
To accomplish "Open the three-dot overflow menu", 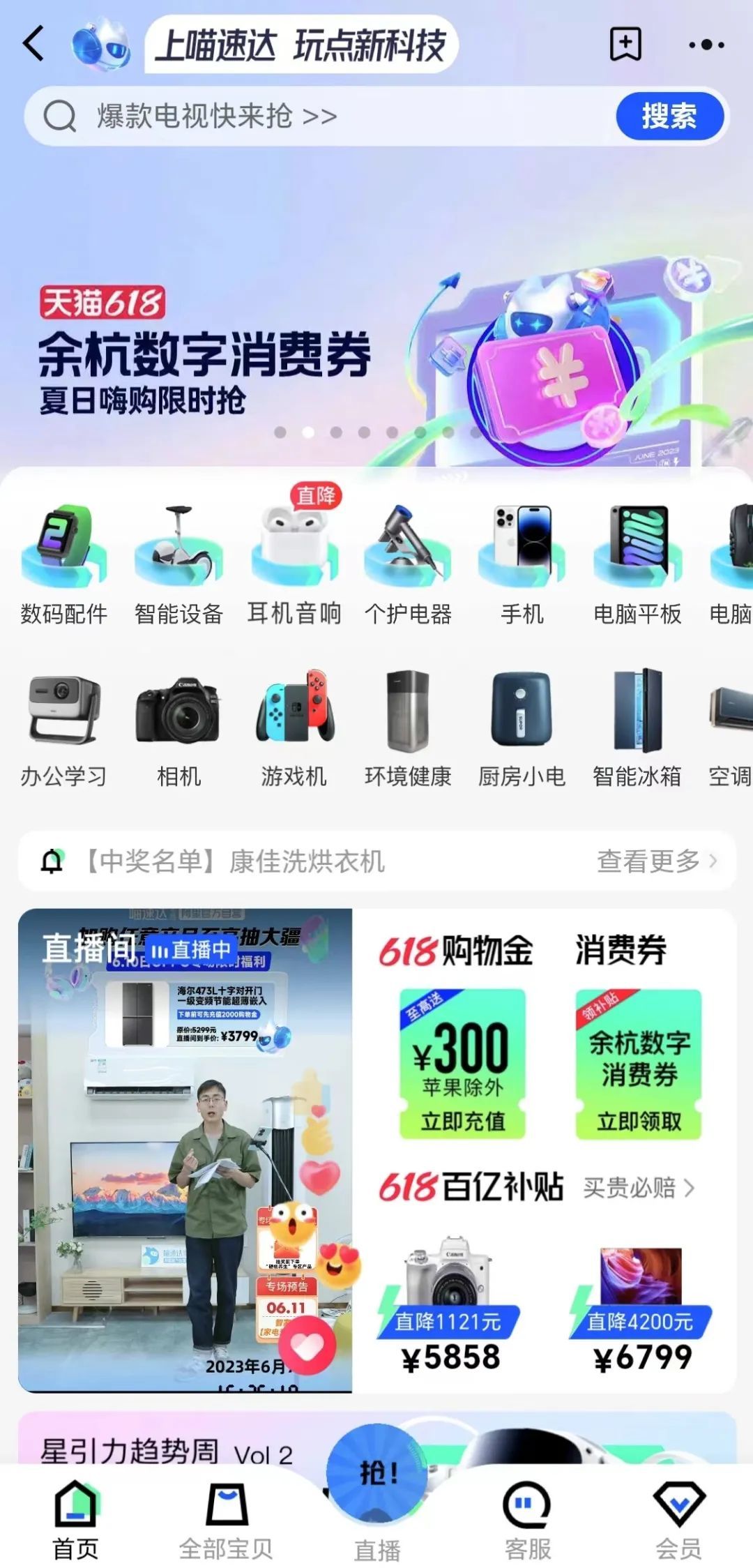I will coord(706,45).
